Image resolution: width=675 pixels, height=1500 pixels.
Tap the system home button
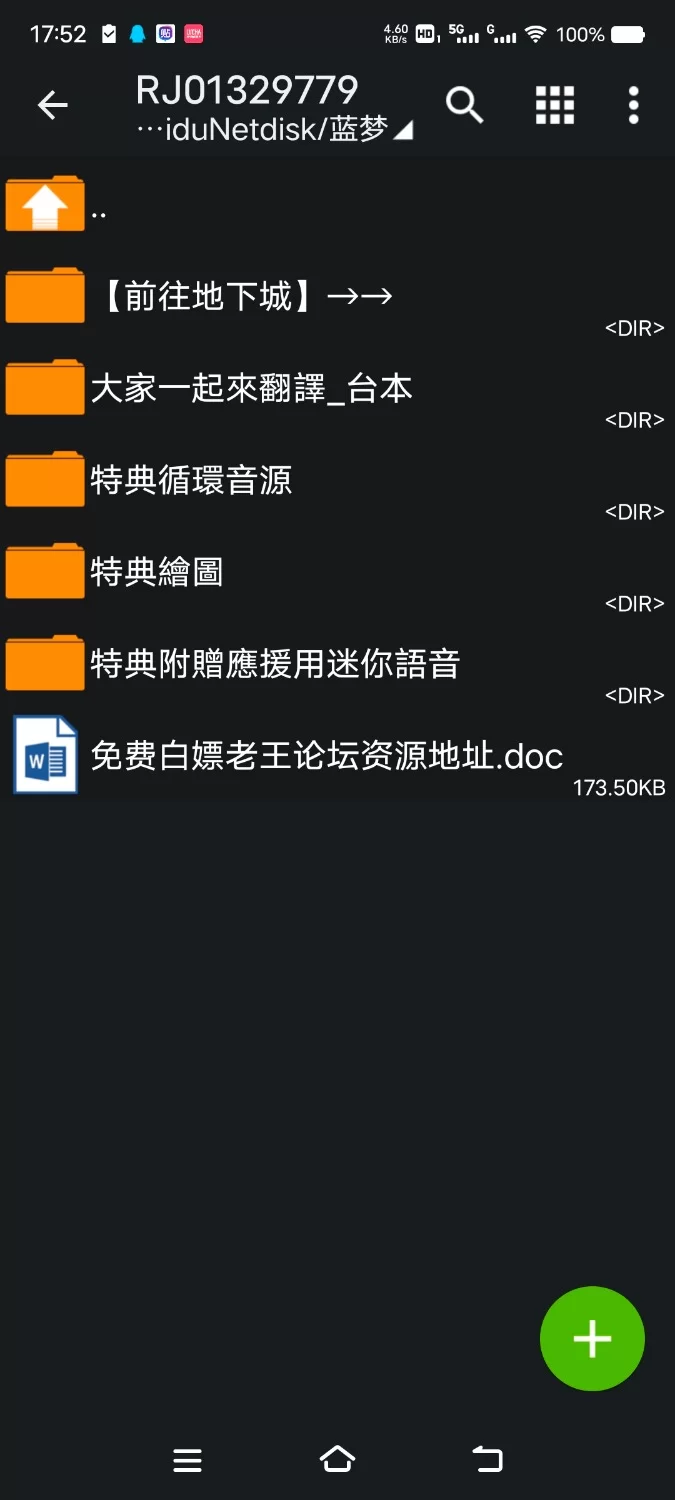tap(337, 1460)
